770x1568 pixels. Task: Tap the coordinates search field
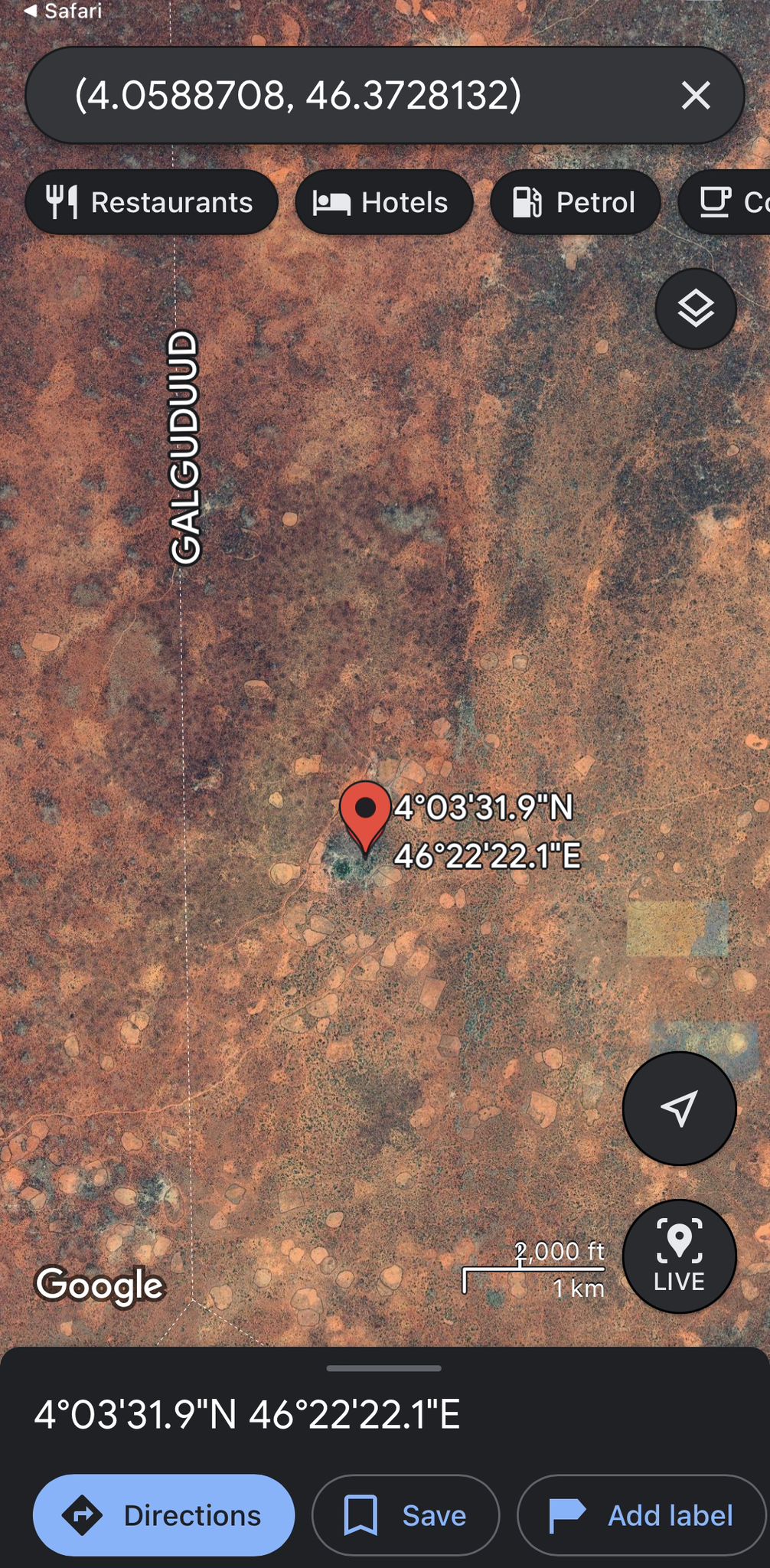[x=344, y=96]
